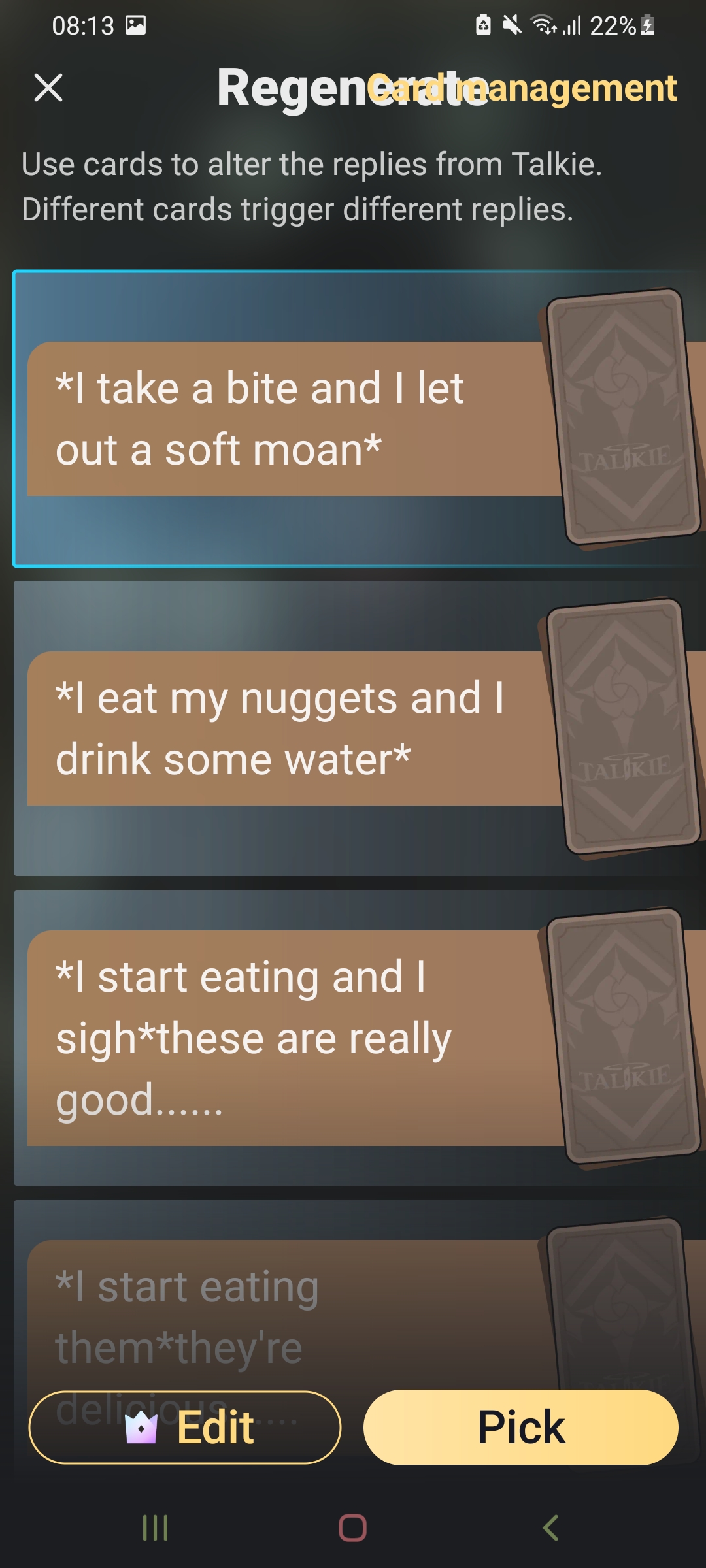Open the recent apps view
This screenshot has height=1568, width=706.
(156, 1528)
